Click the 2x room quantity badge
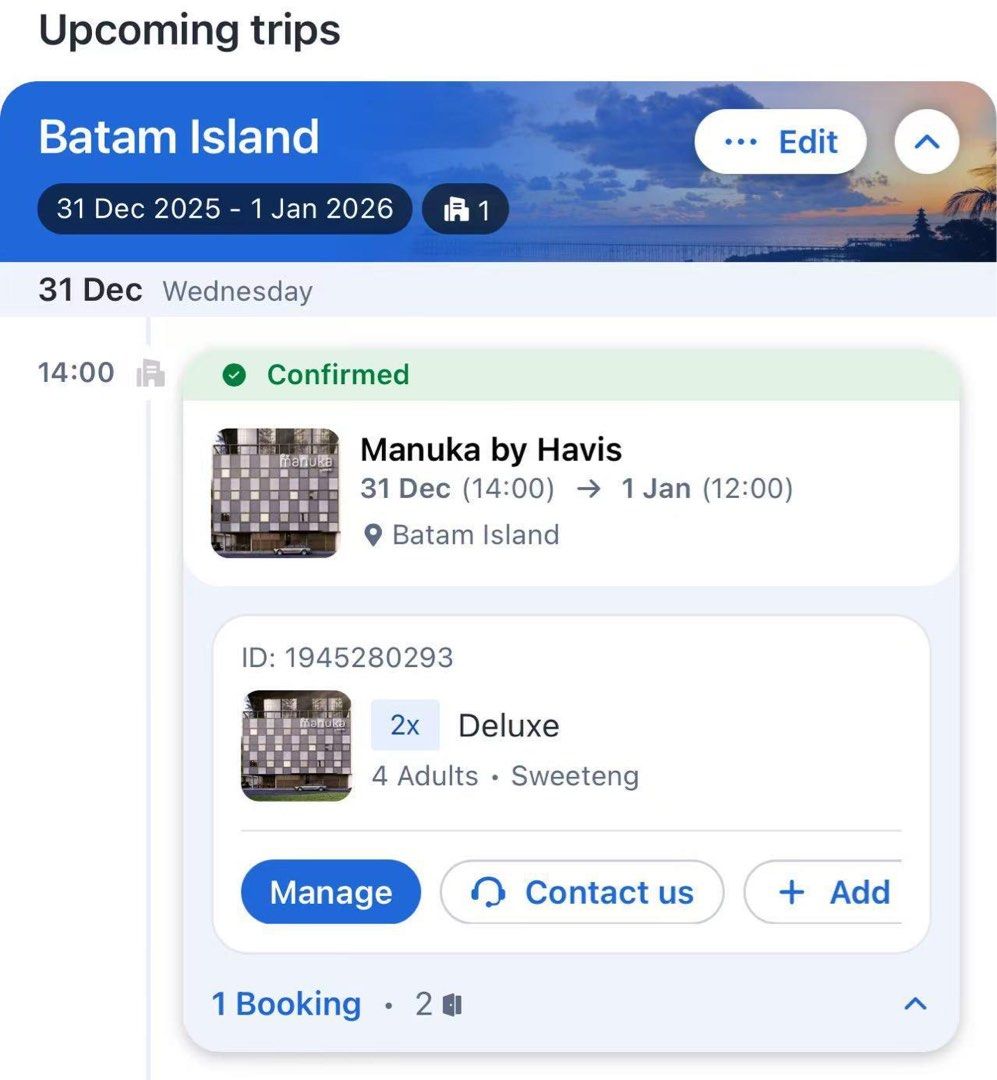This screenshot has height=1080, width=997. click(404, 726)
